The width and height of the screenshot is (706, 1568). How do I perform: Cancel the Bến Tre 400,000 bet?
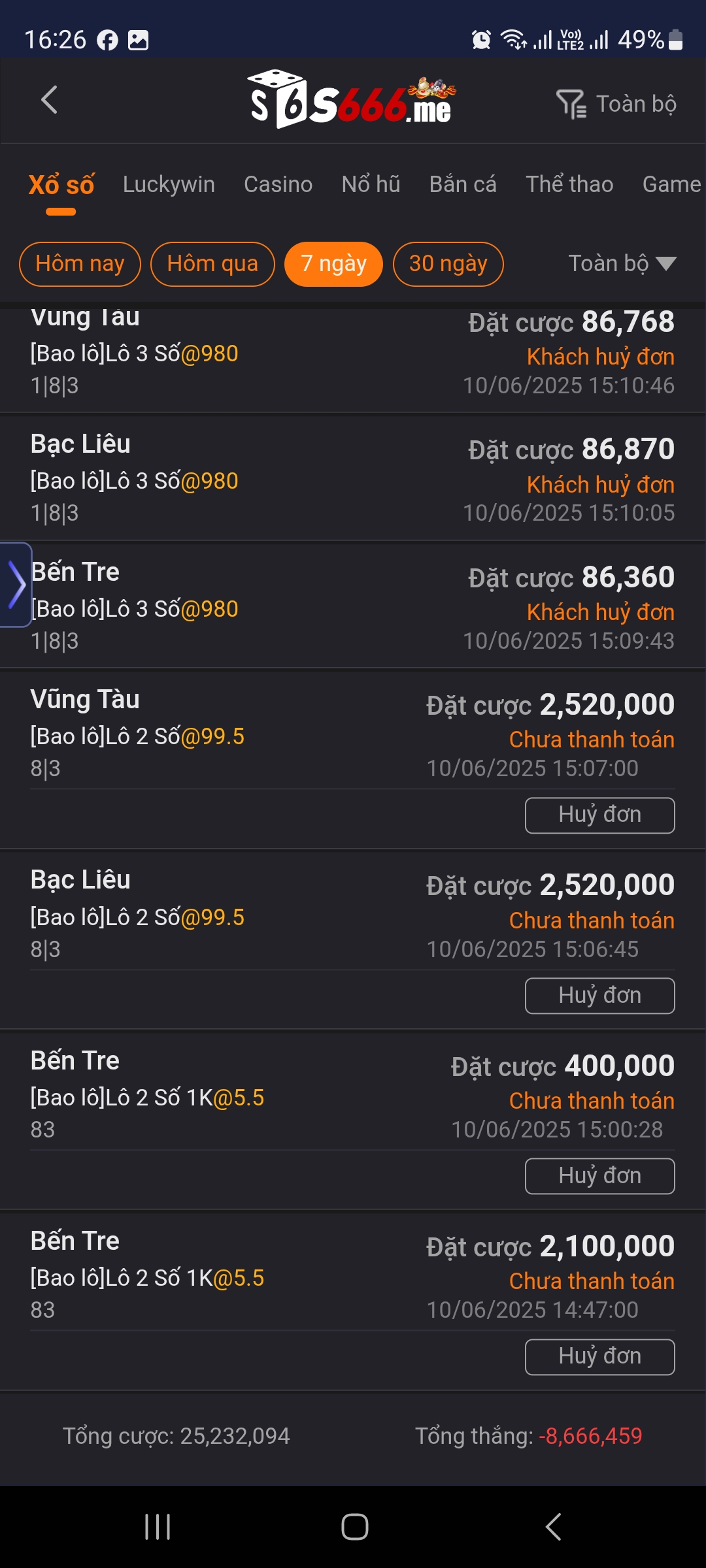[x=600, y=1176]
